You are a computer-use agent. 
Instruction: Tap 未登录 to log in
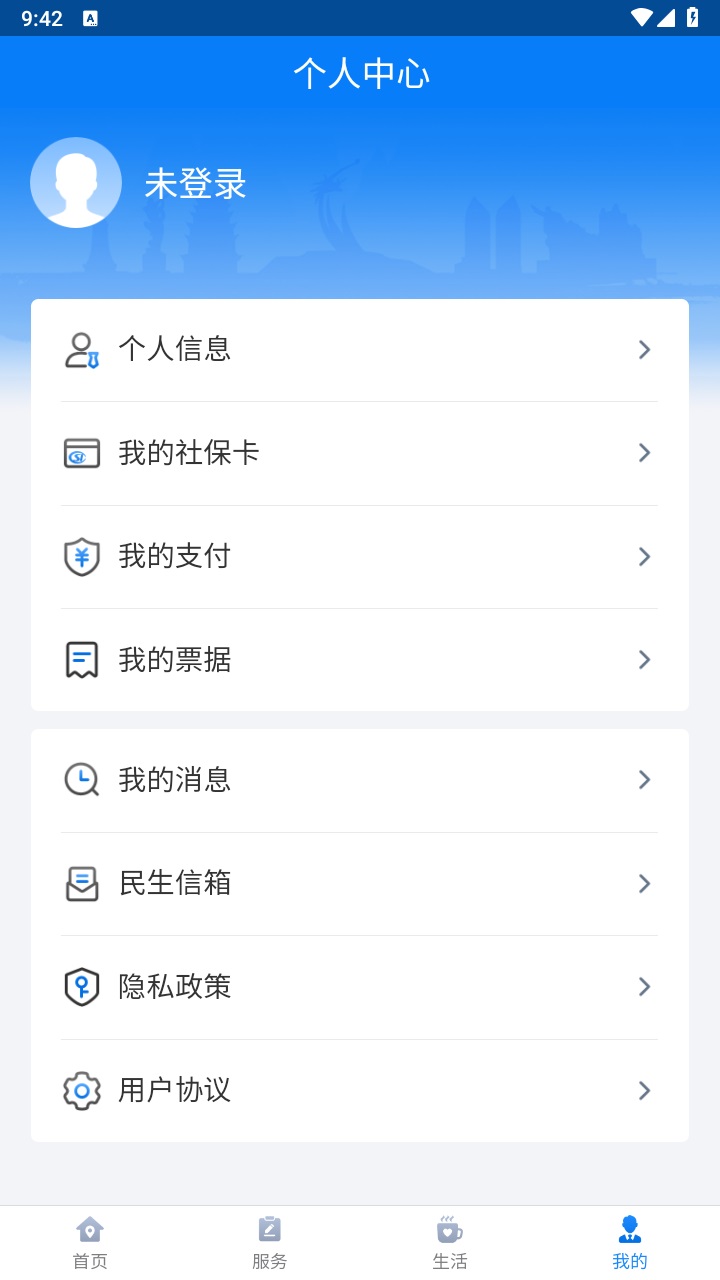pyautogui.click(x=196, y=183)
